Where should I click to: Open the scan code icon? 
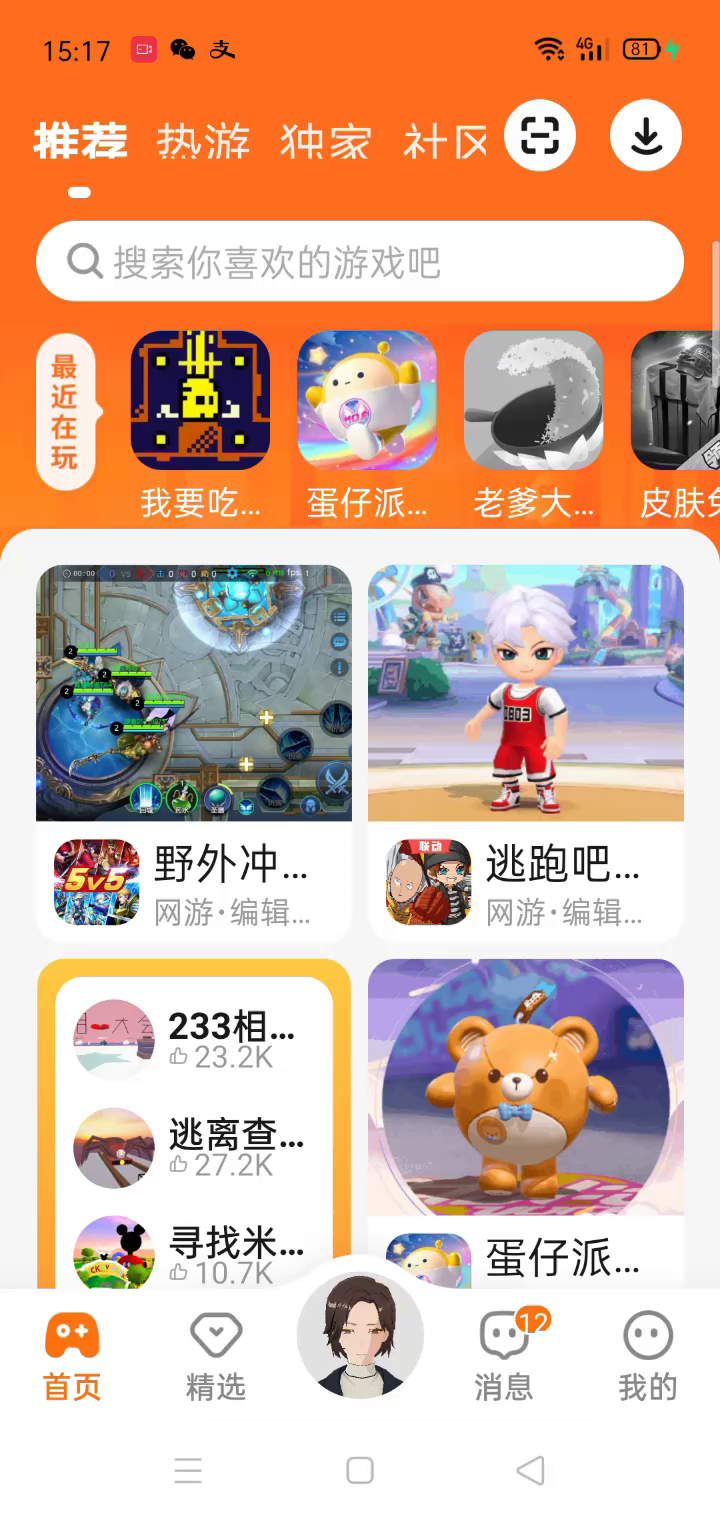540,135
